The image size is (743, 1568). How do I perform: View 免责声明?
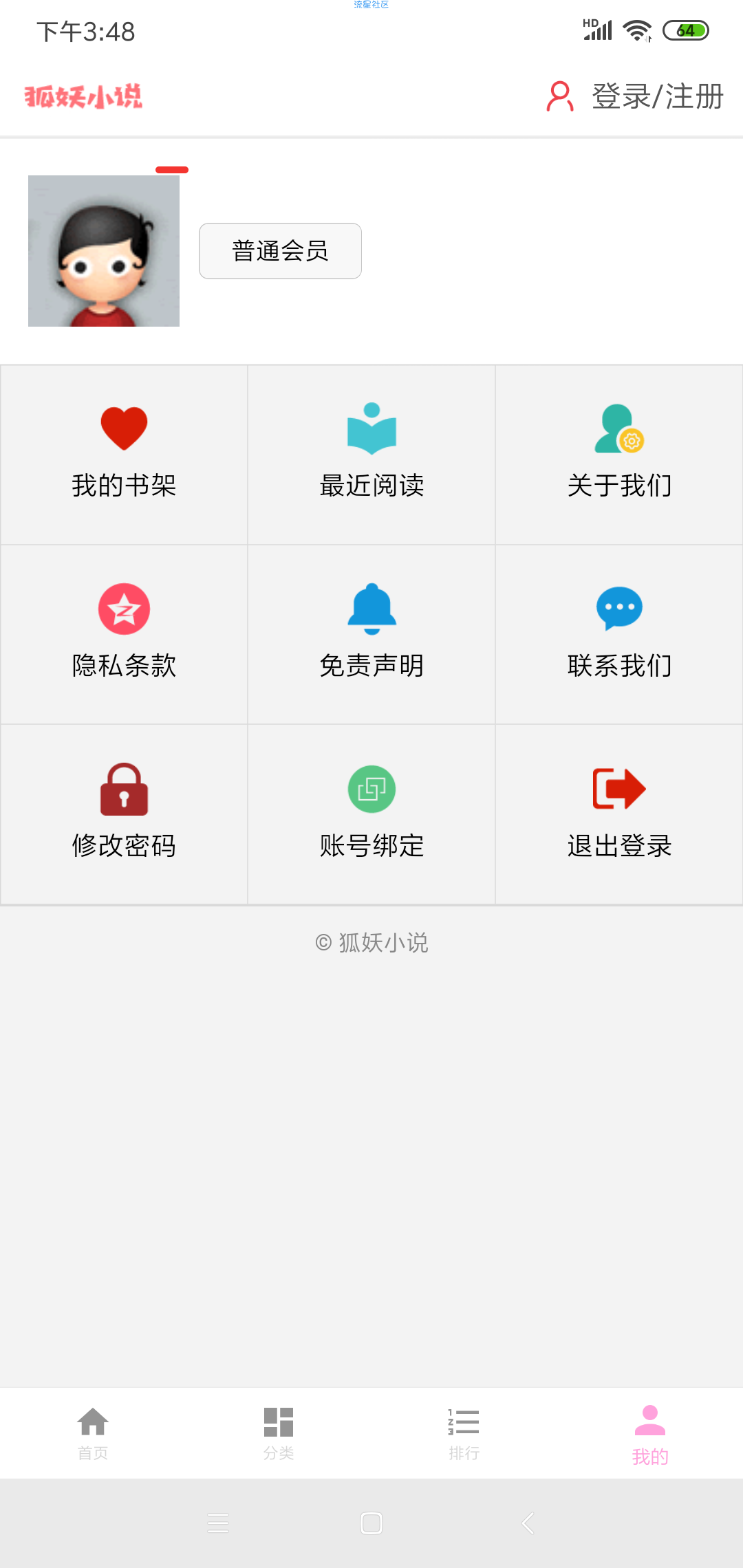click(x=371, y=634)
